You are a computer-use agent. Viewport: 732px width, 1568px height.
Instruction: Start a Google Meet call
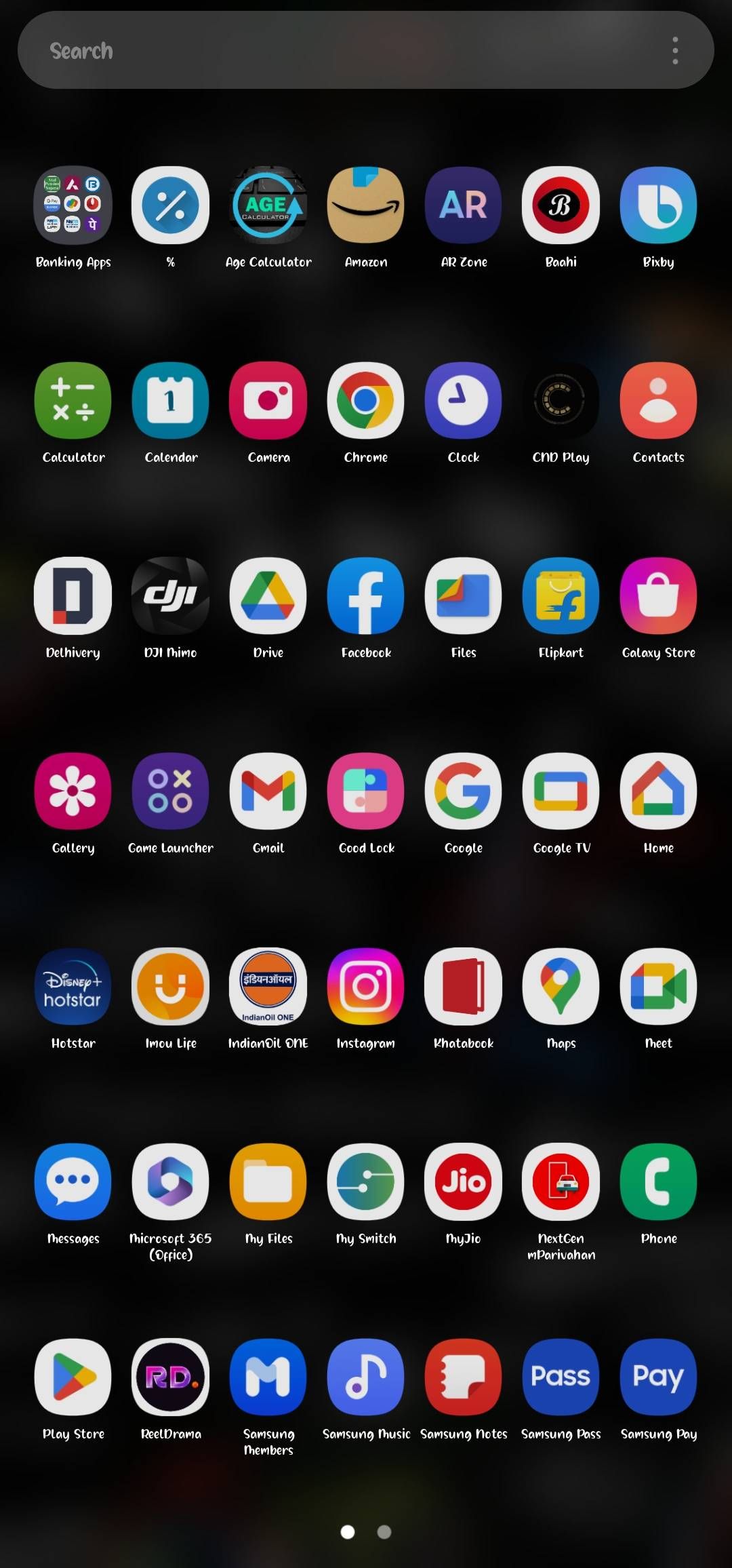[658, 987]
